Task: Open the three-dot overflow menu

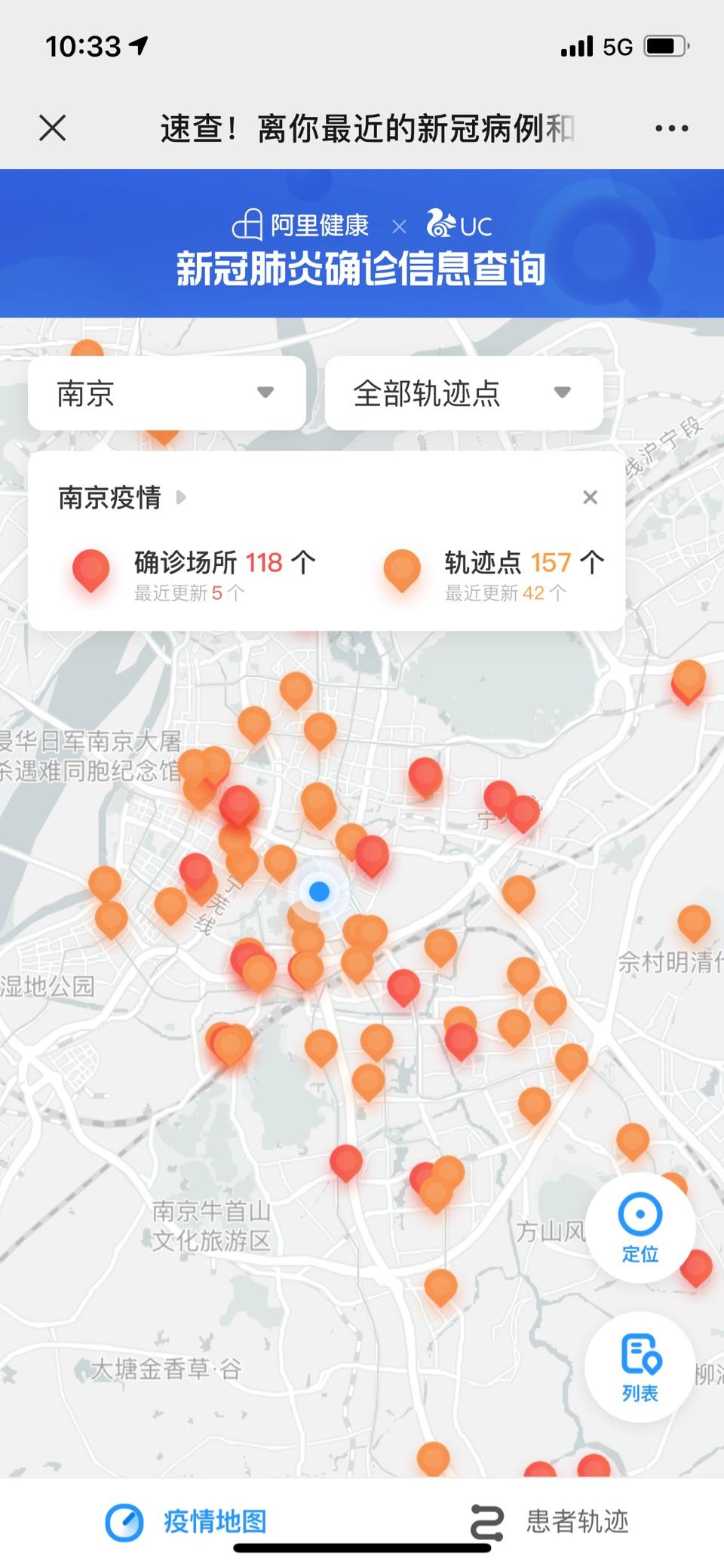Action: coord(671,128)
